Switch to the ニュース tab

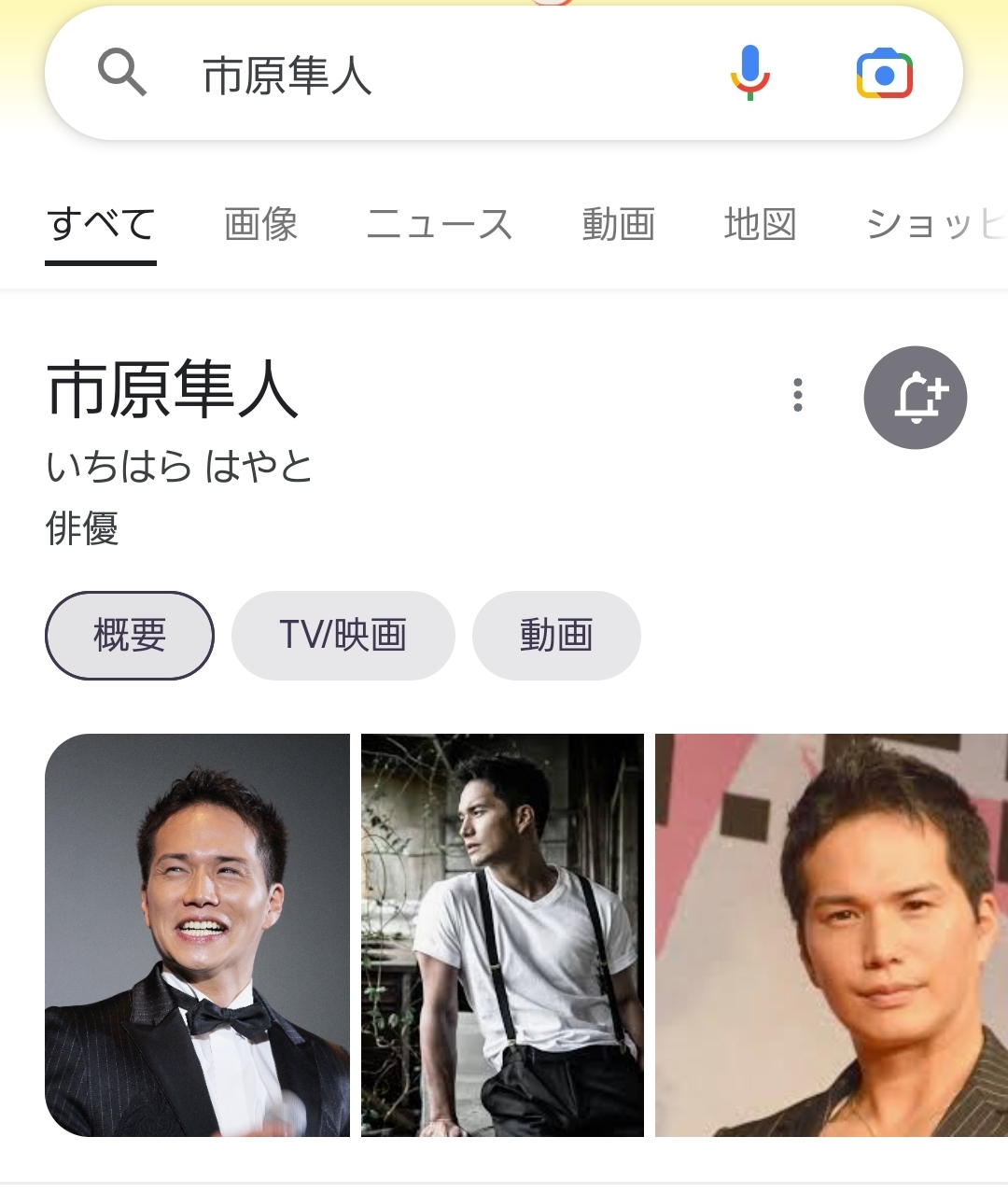pyautogui.click(x=440, y=225)
